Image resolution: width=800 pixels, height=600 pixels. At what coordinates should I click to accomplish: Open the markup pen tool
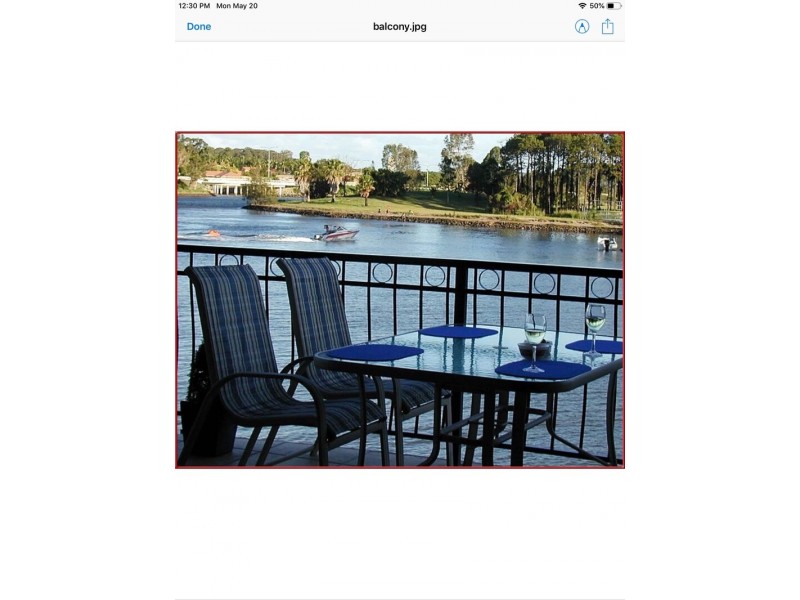[x=582, y=27]
